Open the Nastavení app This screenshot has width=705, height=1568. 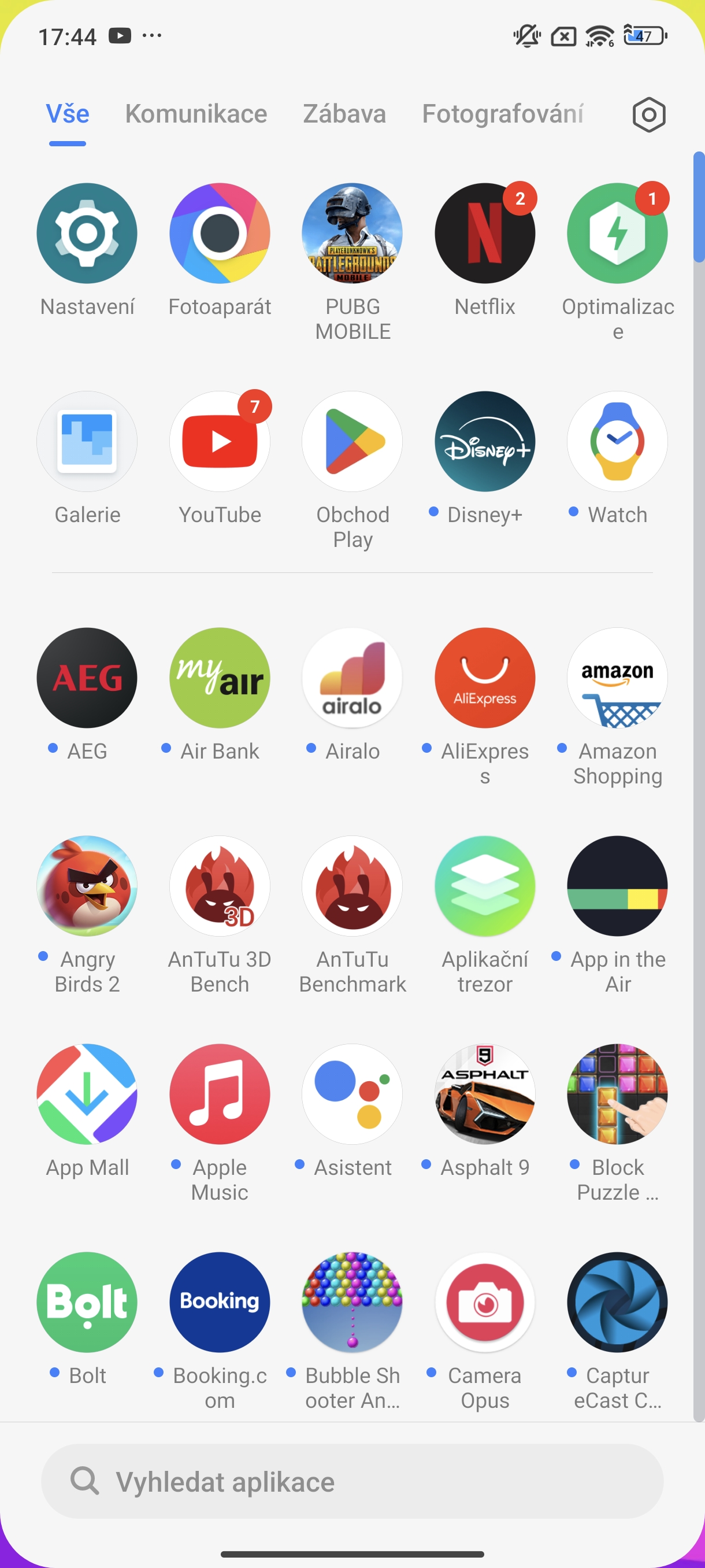pyautogui.click(x=87, y=233)
